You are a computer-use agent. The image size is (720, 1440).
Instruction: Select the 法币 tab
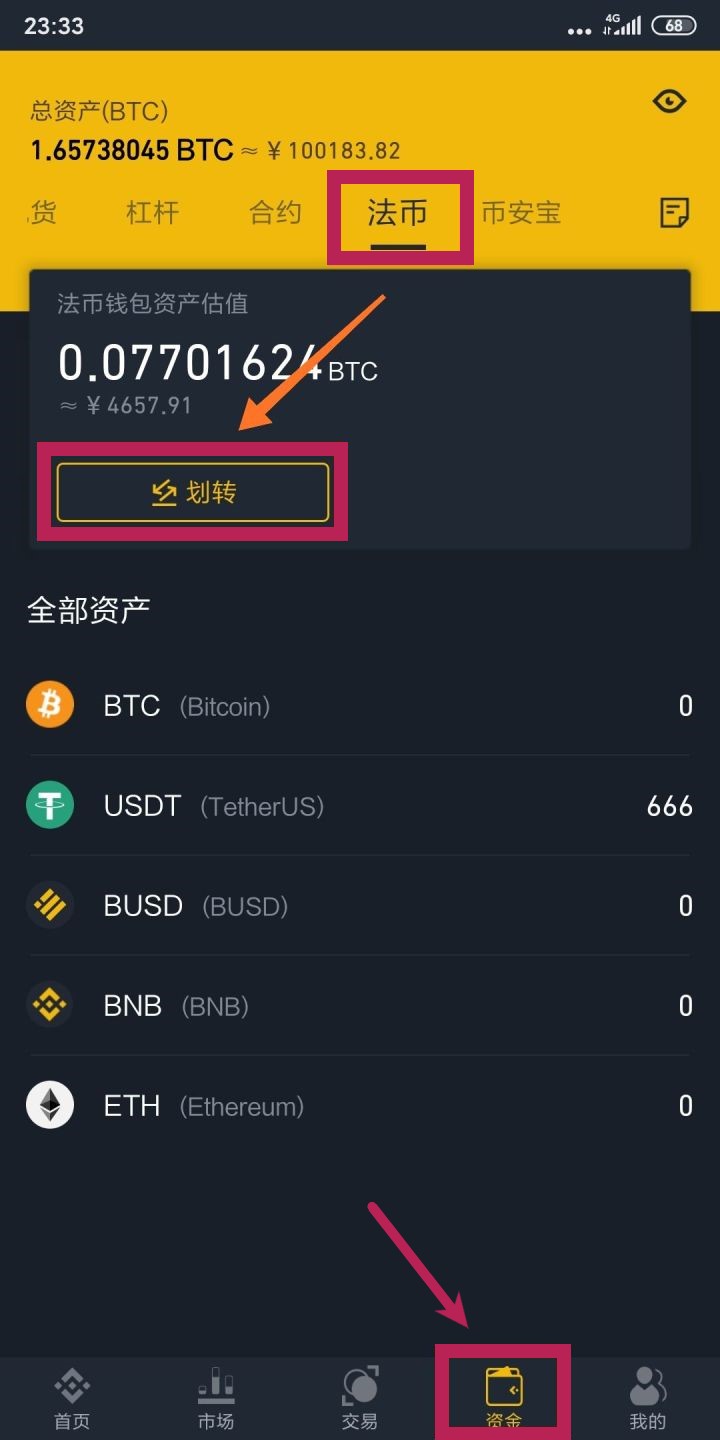397,213
